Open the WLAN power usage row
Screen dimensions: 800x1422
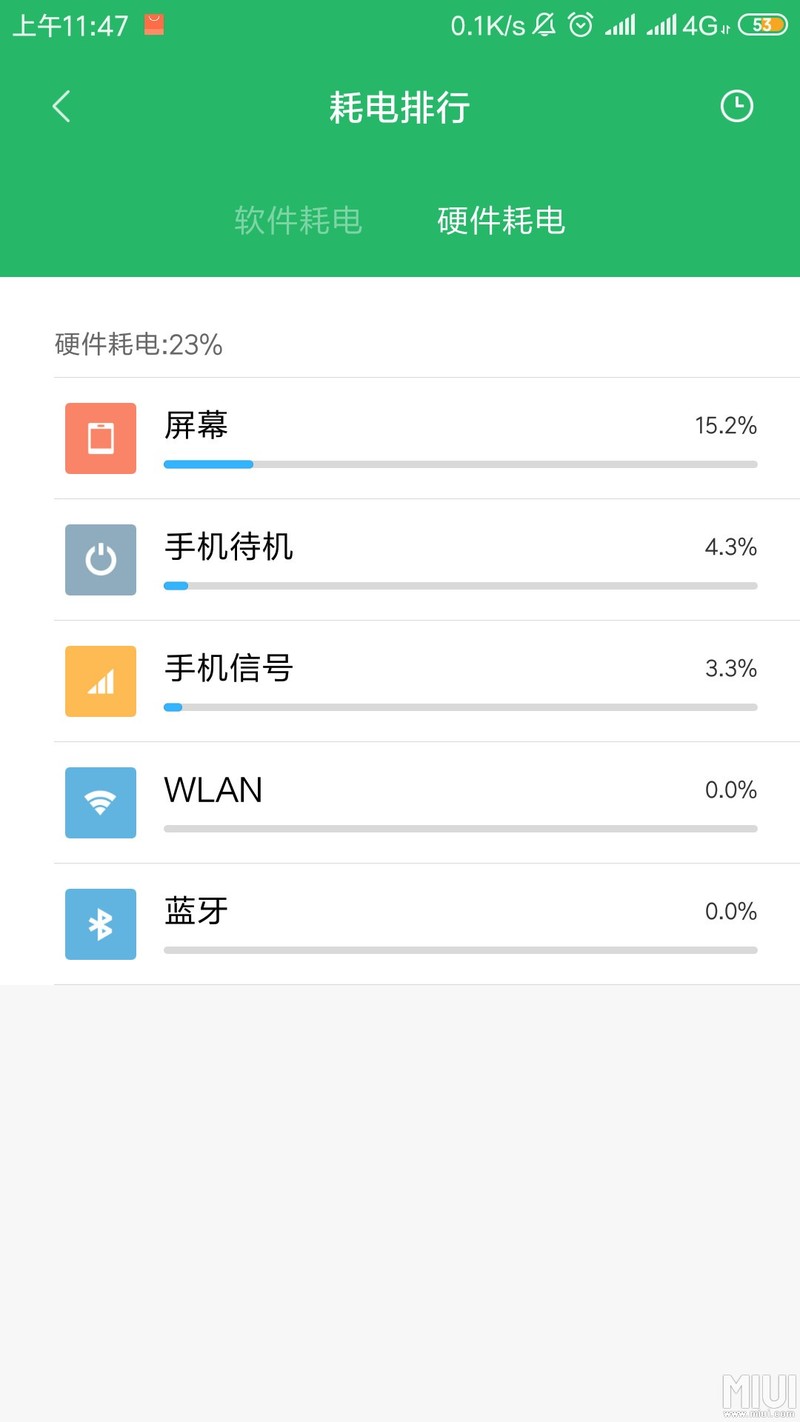pyautogui.click(x=410, y=803)
